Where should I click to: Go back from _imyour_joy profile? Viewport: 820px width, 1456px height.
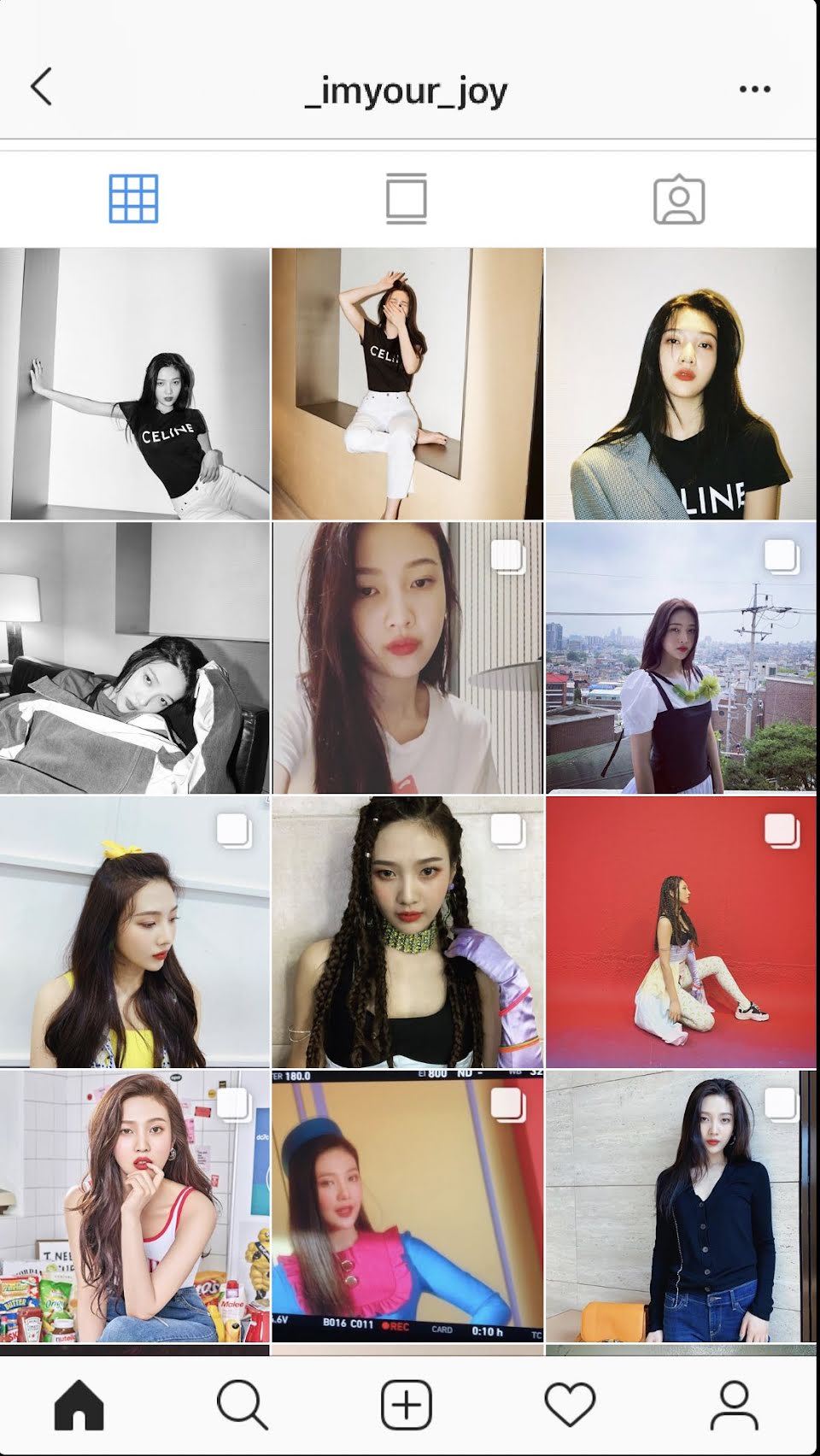(41, 87)
